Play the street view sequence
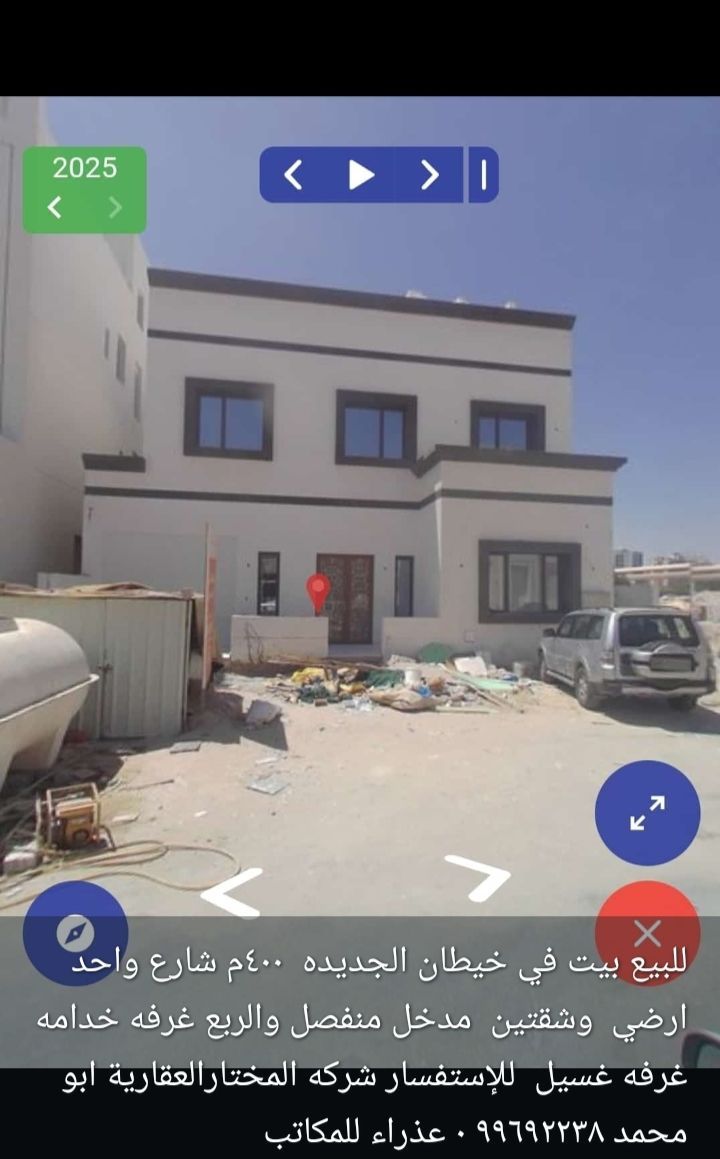 (x=361, y=175)
